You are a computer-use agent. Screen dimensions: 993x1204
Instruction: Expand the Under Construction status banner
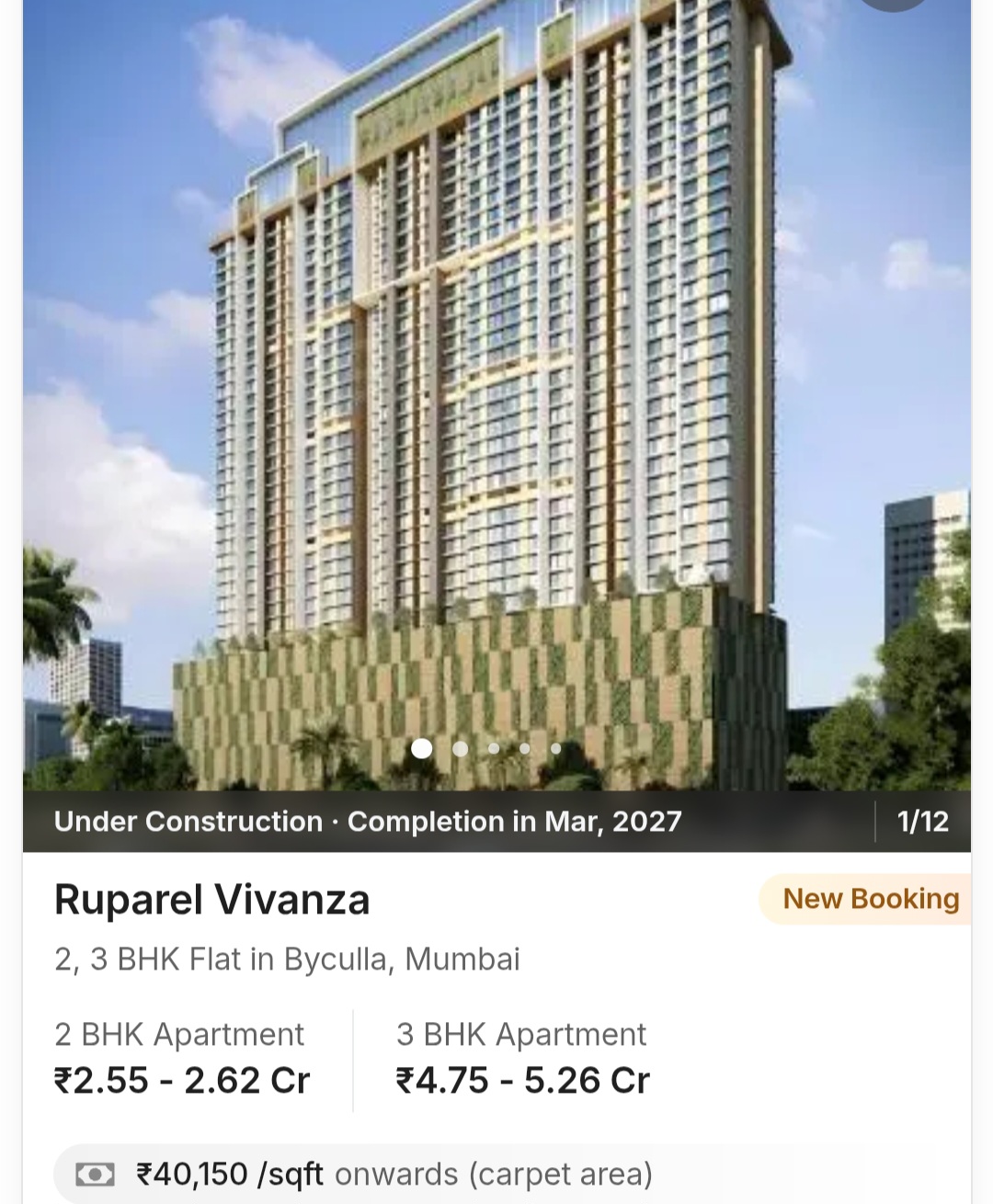pyautogui.click(x=188, y=821)
